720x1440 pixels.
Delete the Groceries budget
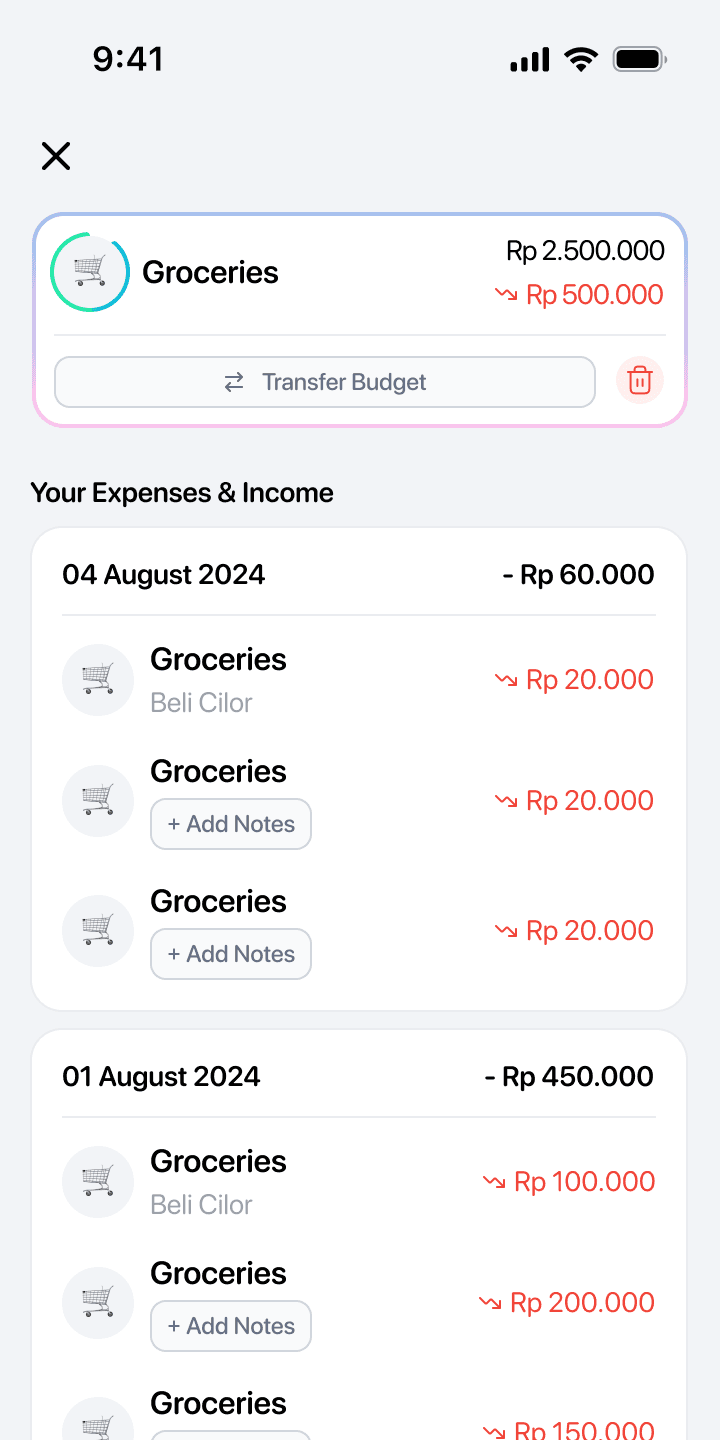(640, 381)
